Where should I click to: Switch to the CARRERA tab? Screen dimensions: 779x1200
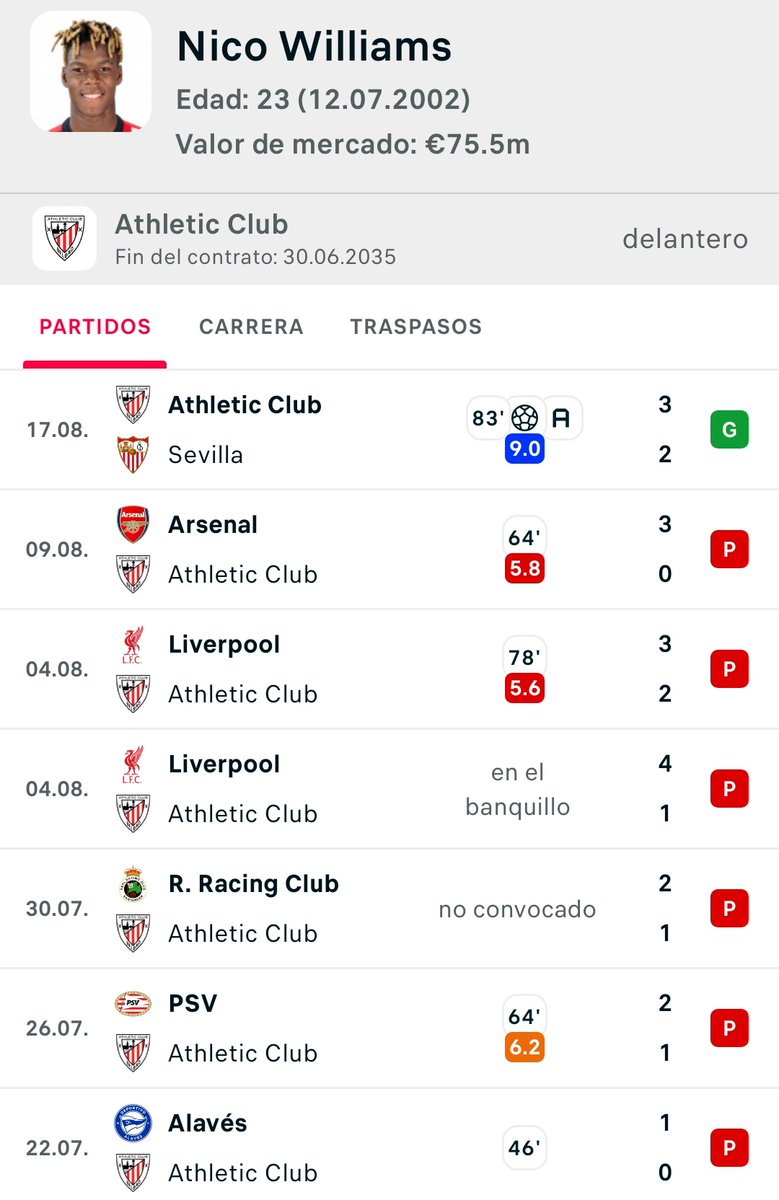click(251, 327)
